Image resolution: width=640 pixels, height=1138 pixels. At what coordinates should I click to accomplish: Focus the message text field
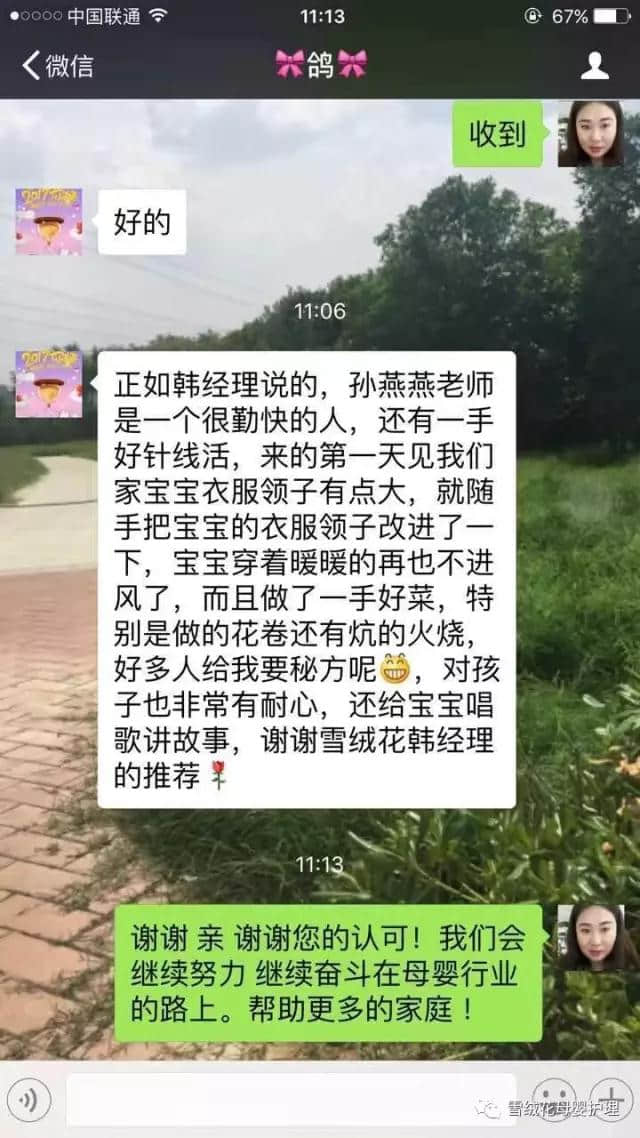[290, 1100]
